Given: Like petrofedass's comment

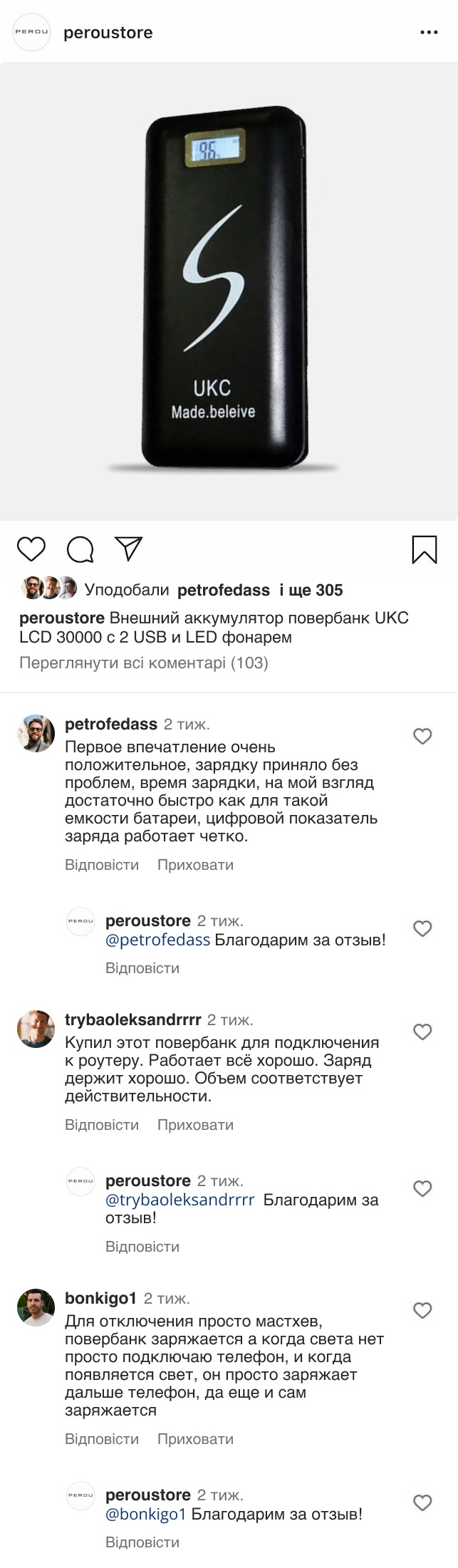Looking at the screenshot, I should click(x=422, y=736).
